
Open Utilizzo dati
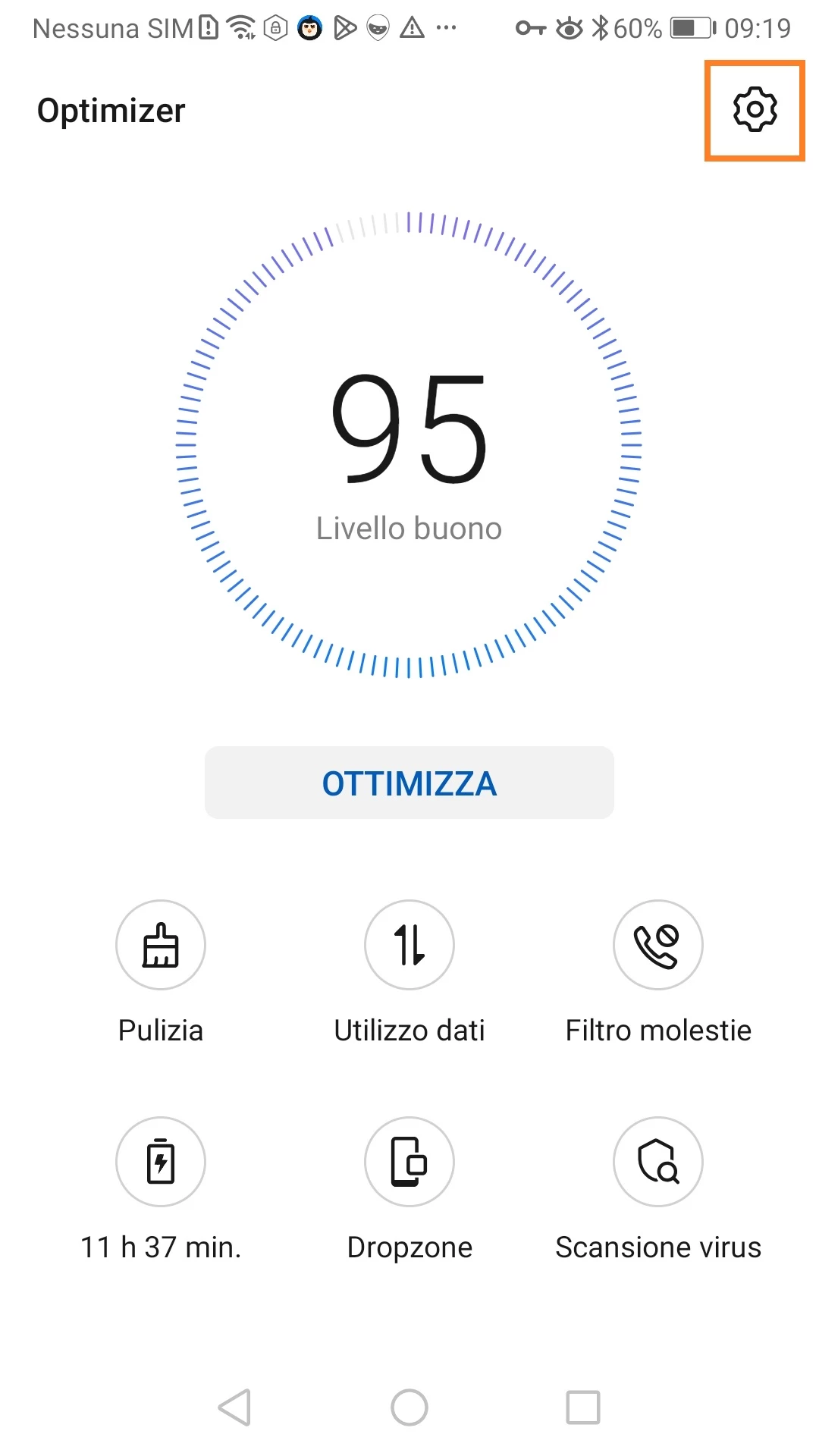pyautogui.click(x=409, y=945)
